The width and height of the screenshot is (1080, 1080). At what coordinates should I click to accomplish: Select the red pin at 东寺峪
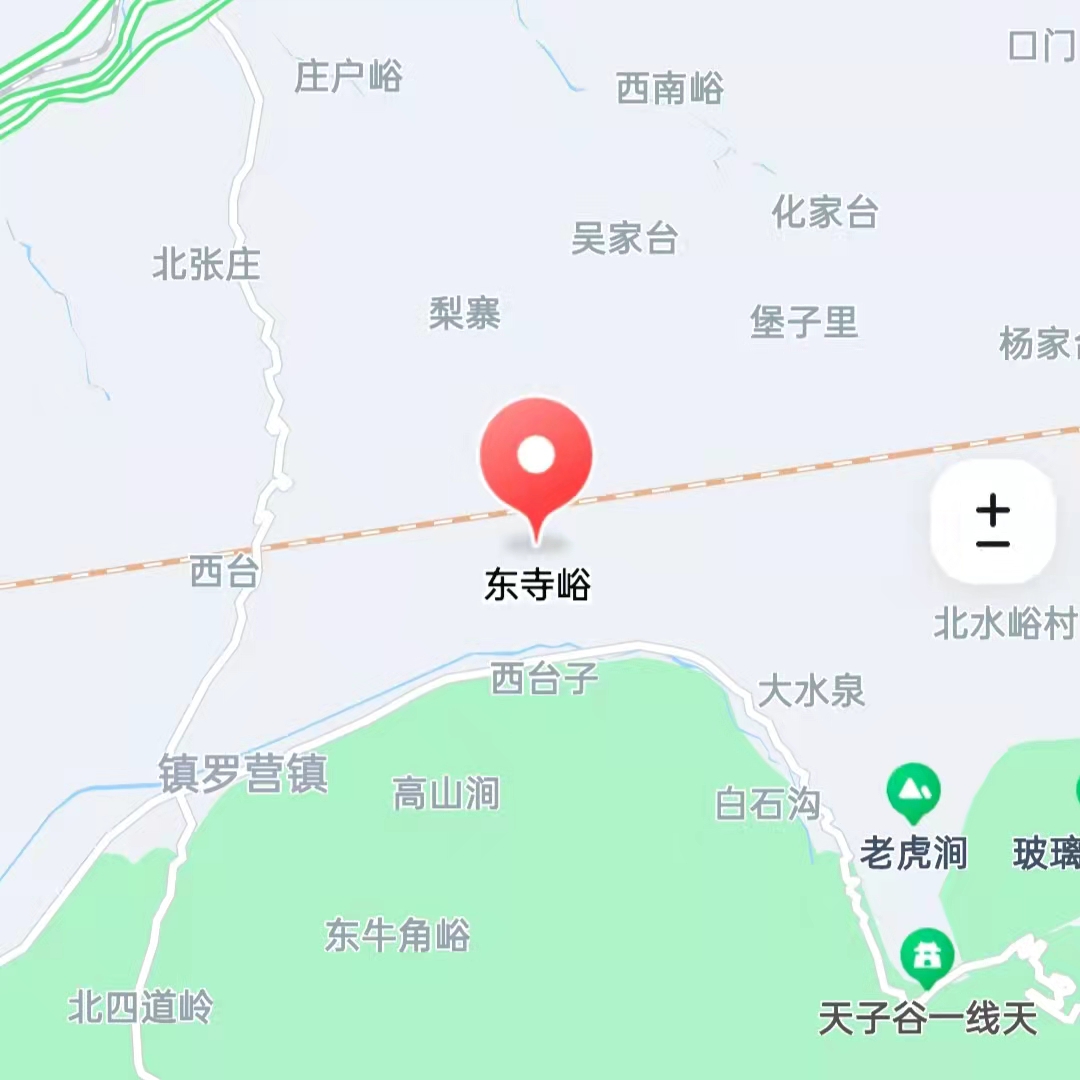click(x=536, y=460)
